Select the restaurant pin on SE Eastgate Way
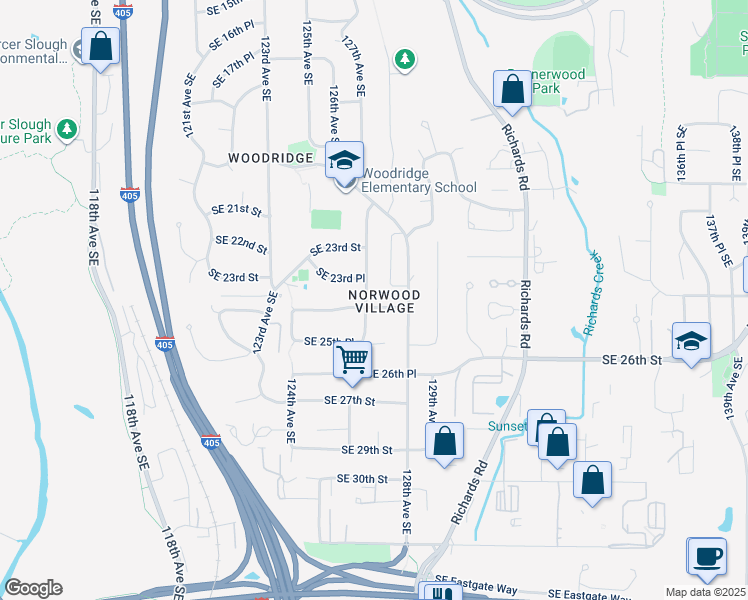This screenshot has height=600, width=748. point(438,592)
